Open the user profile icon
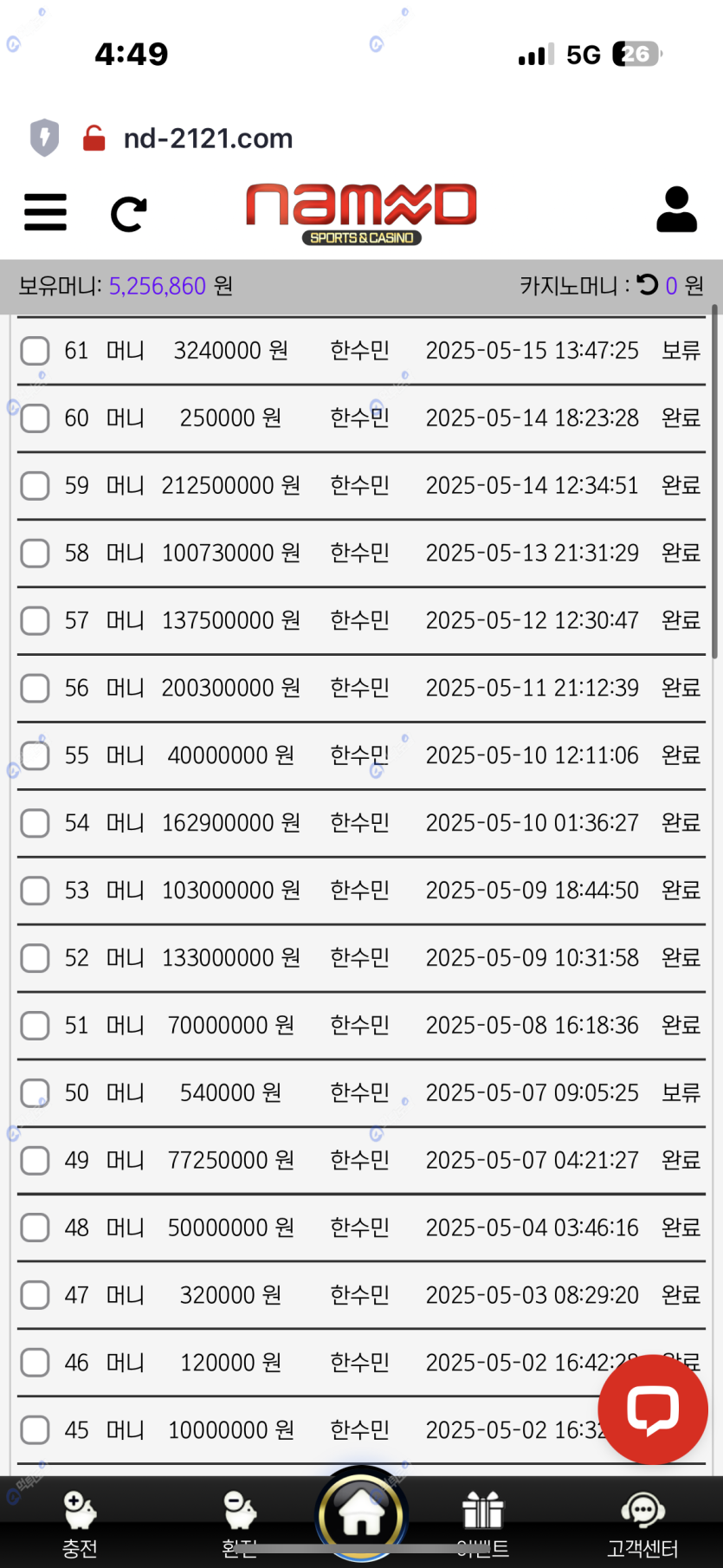723x1568 pixels. pyautogui.click(x=676, y=210)
